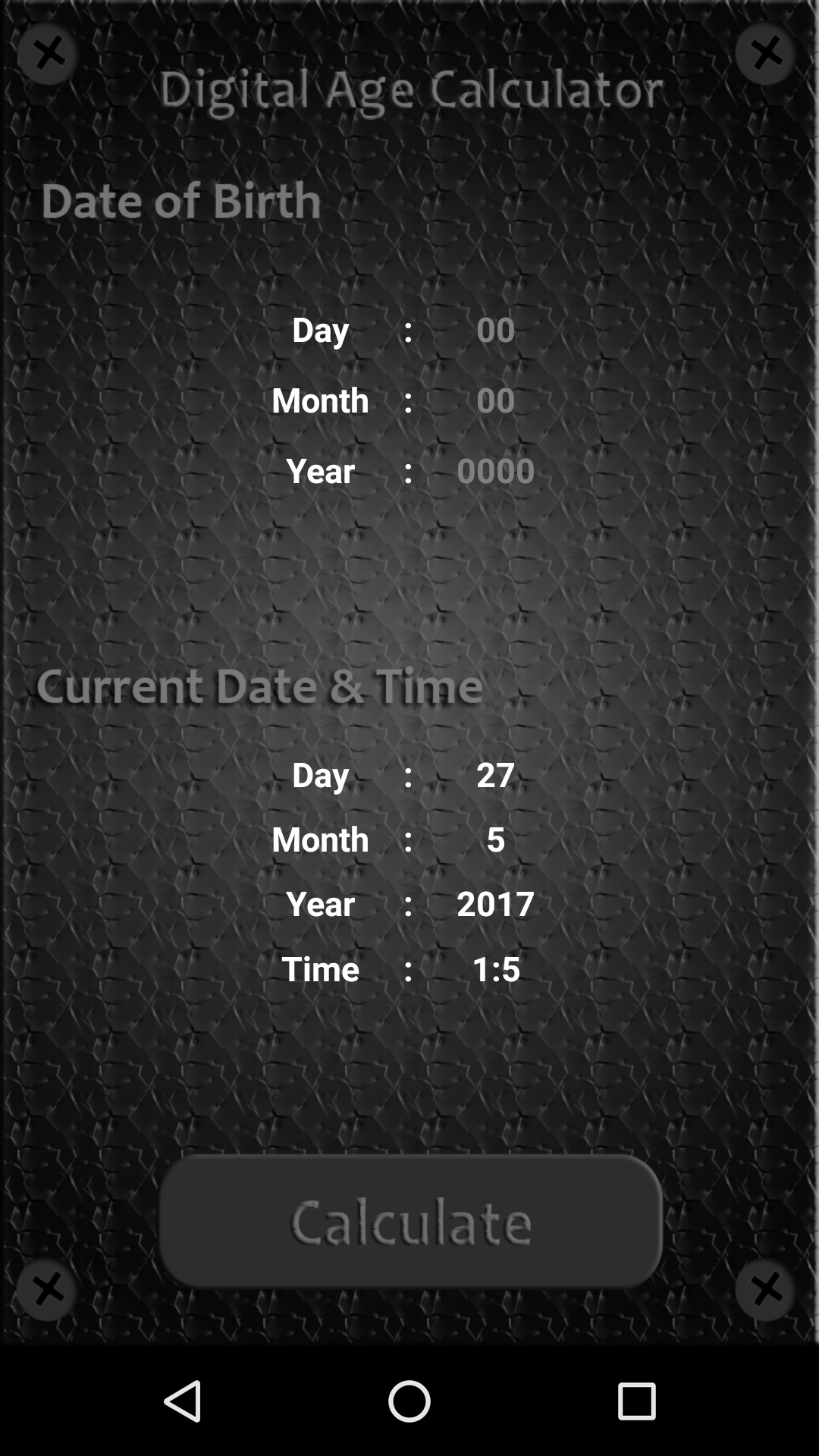Click the X icon in the bottom left corner
This screenshot has height=1456, width=819.
[47, 1289]
